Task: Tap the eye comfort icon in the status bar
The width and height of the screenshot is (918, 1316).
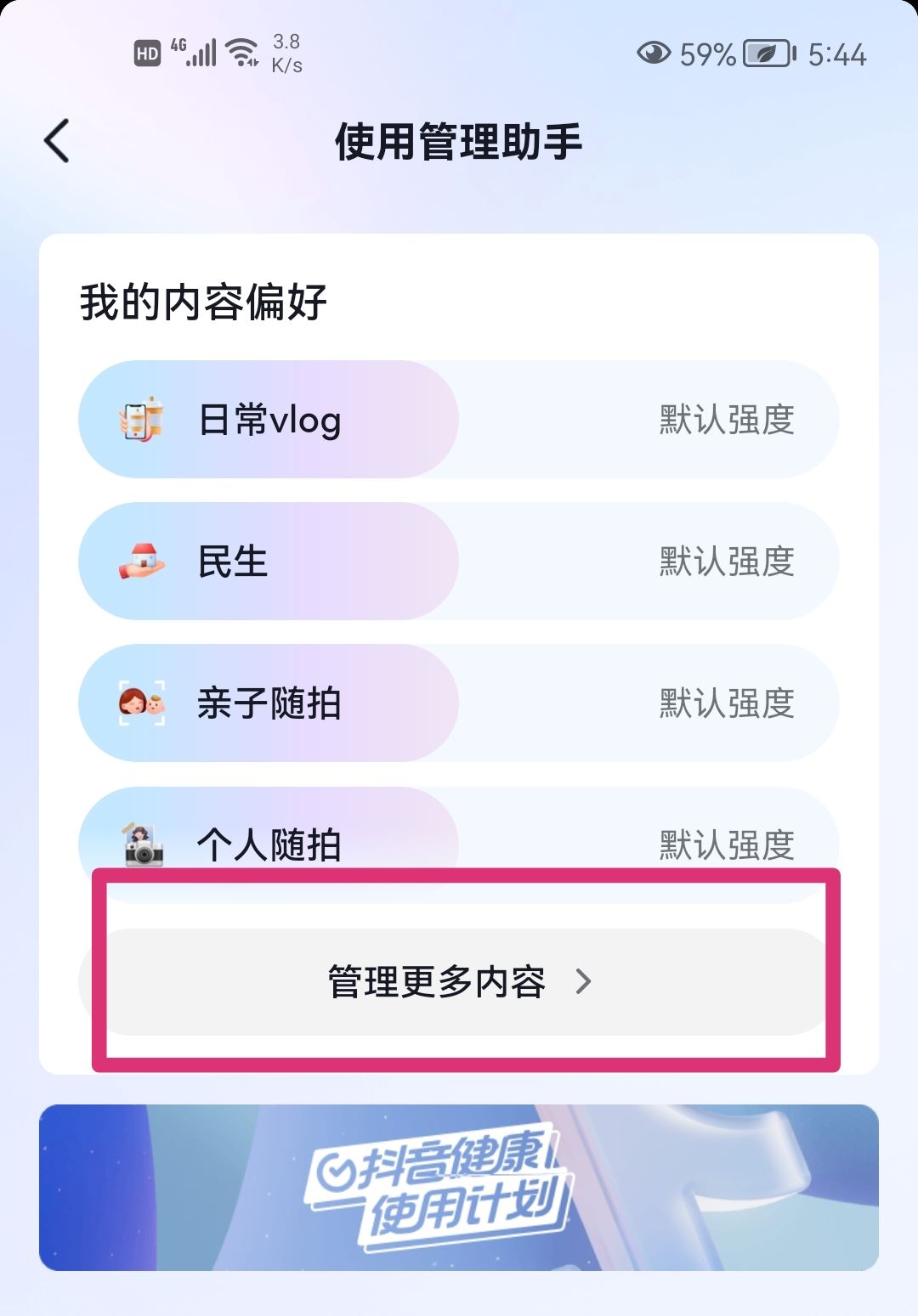Action: tap(653, 54)
